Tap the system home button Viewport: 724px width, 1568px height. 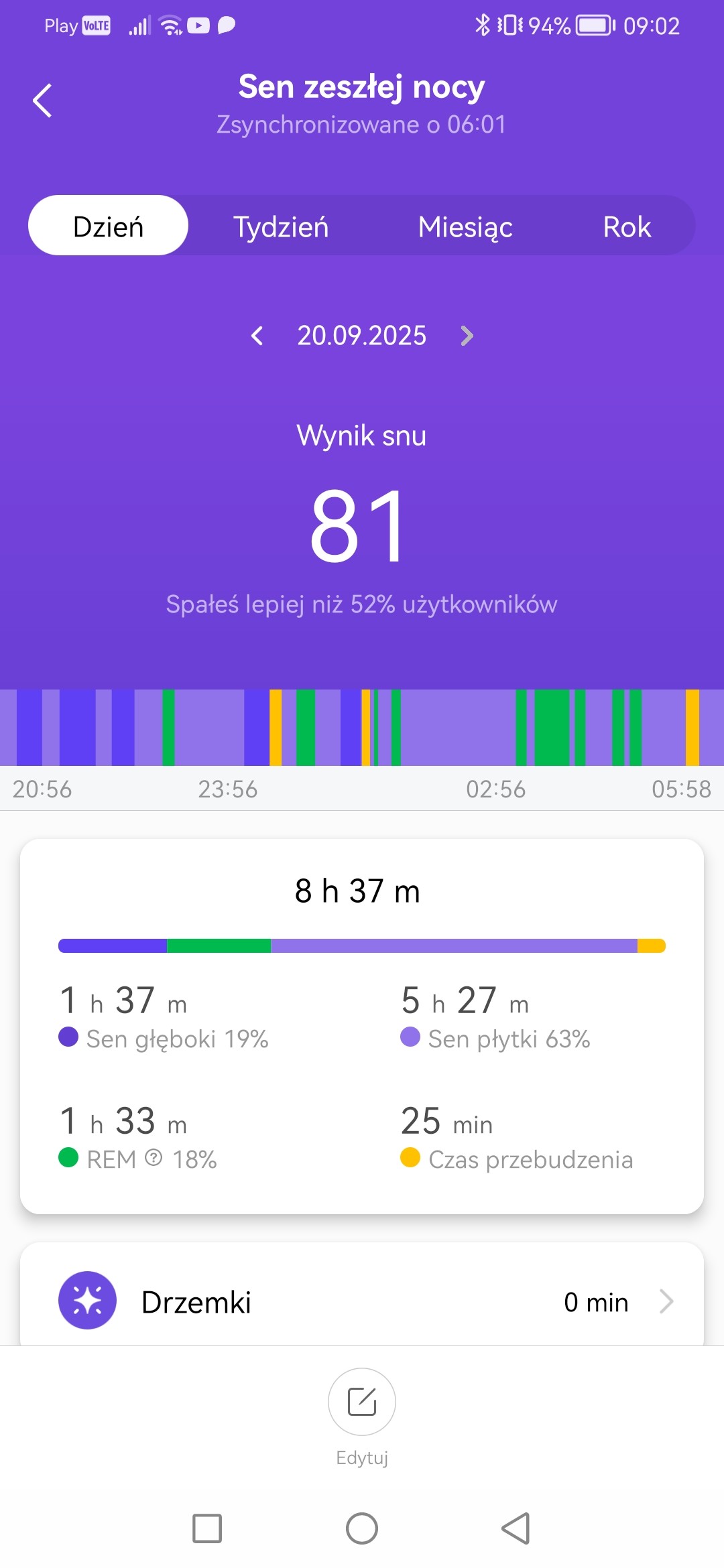[x=362, y=1528]
